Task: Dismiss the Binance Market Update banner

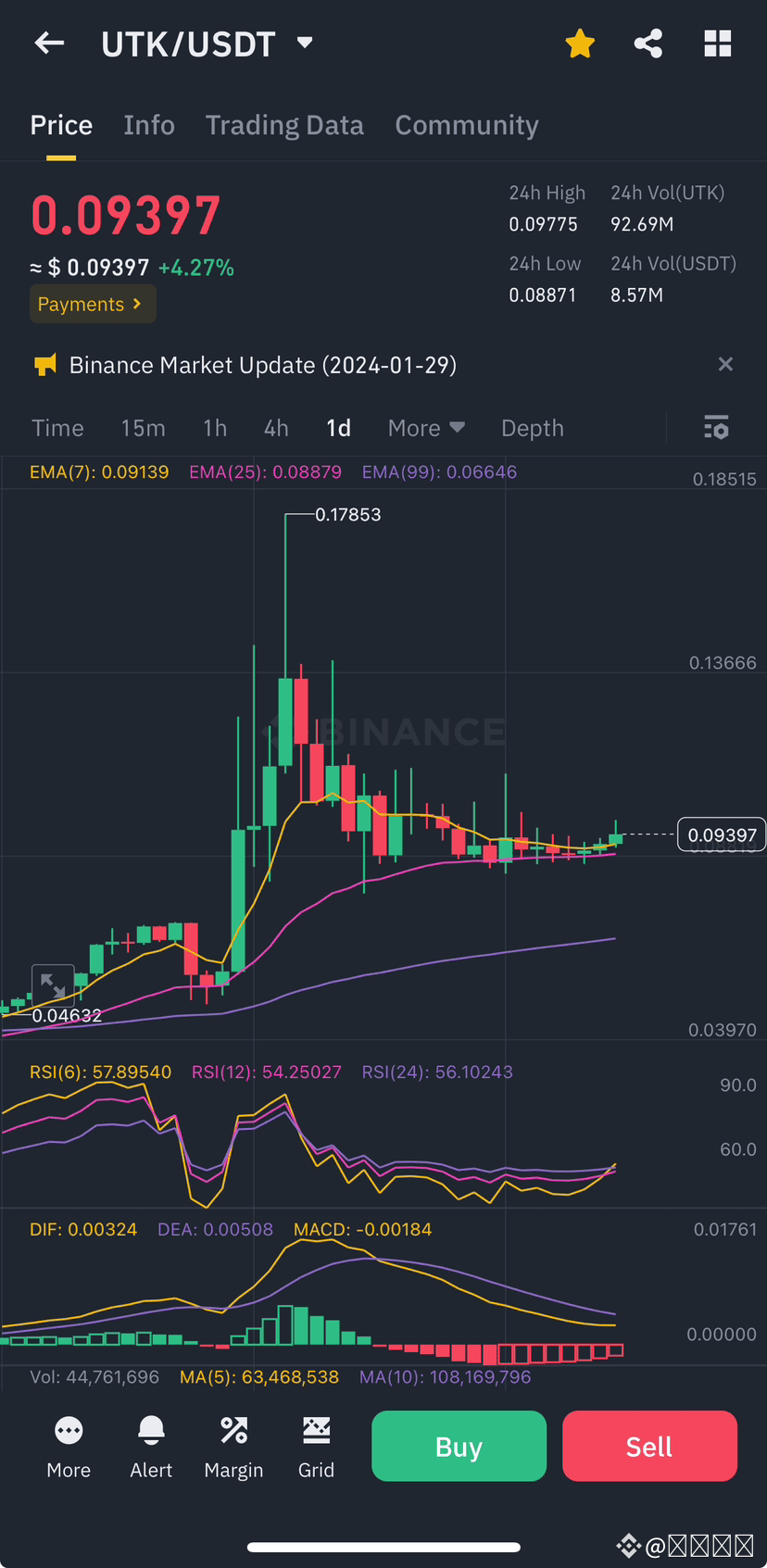Action: tap(725, 364)
